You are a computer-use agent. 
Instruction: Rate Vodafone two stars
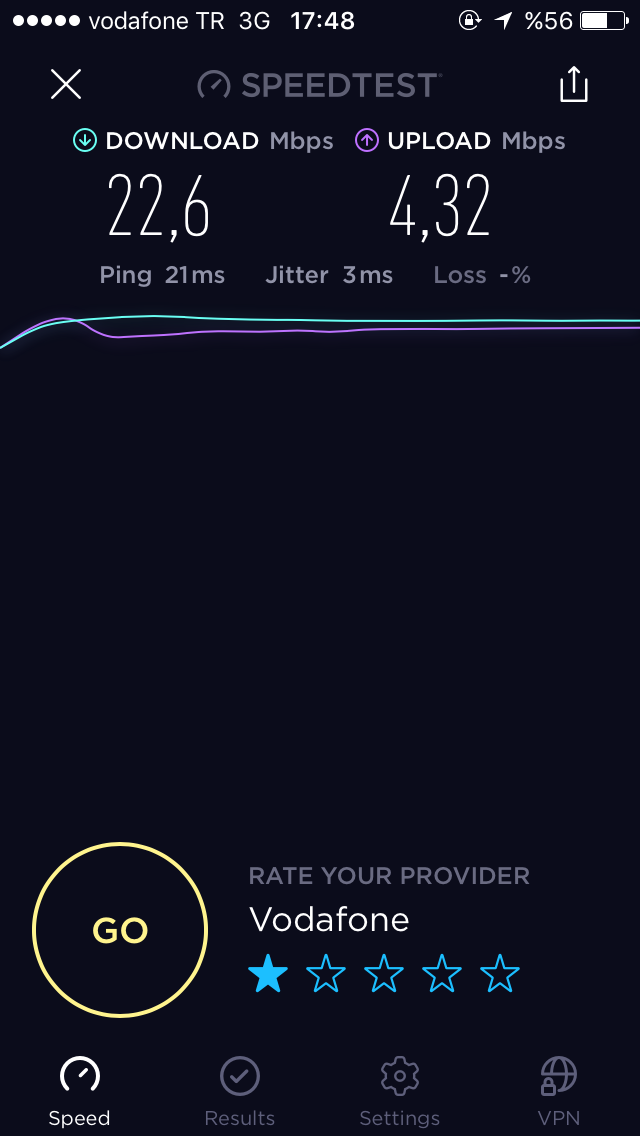click(x=326, y=973)
